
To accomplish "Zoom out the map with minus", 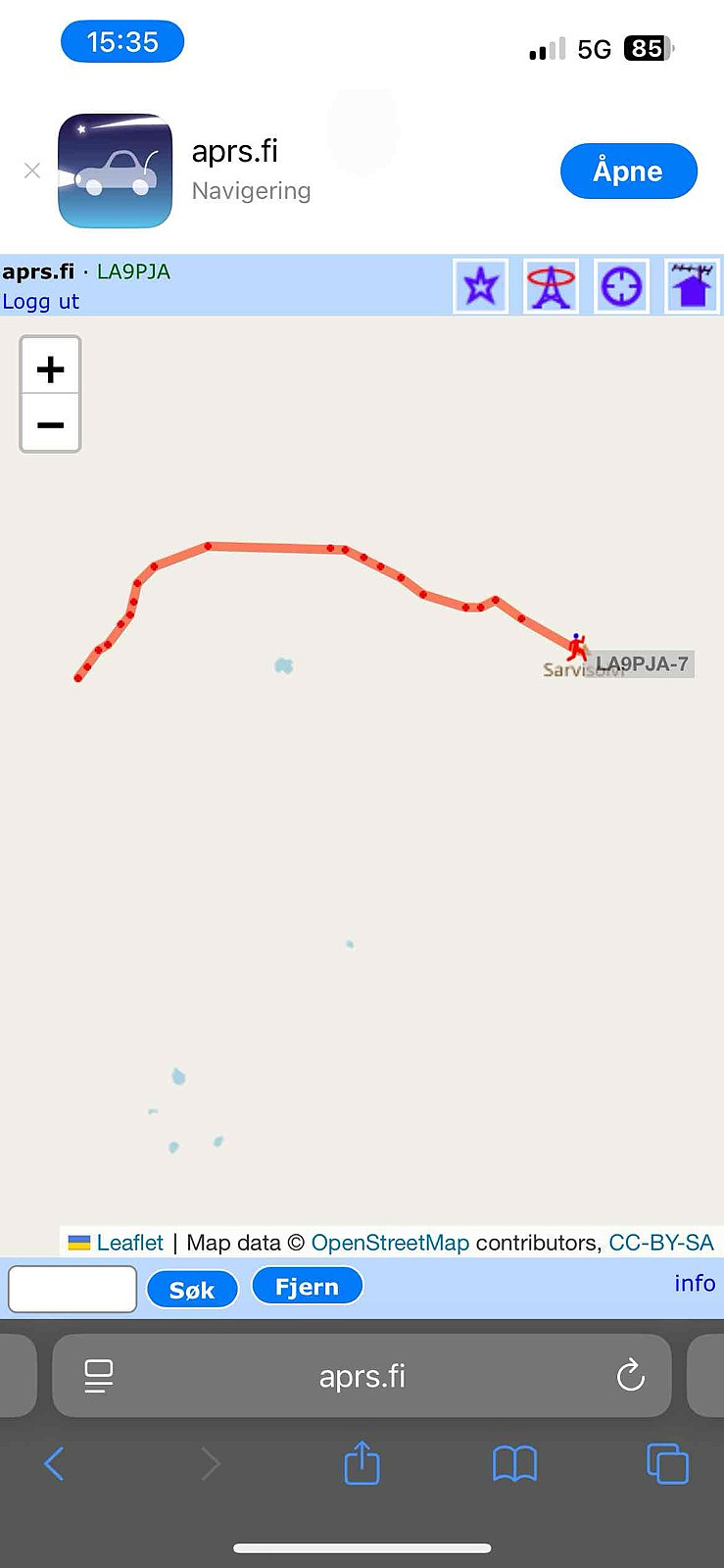I will 50,424.
